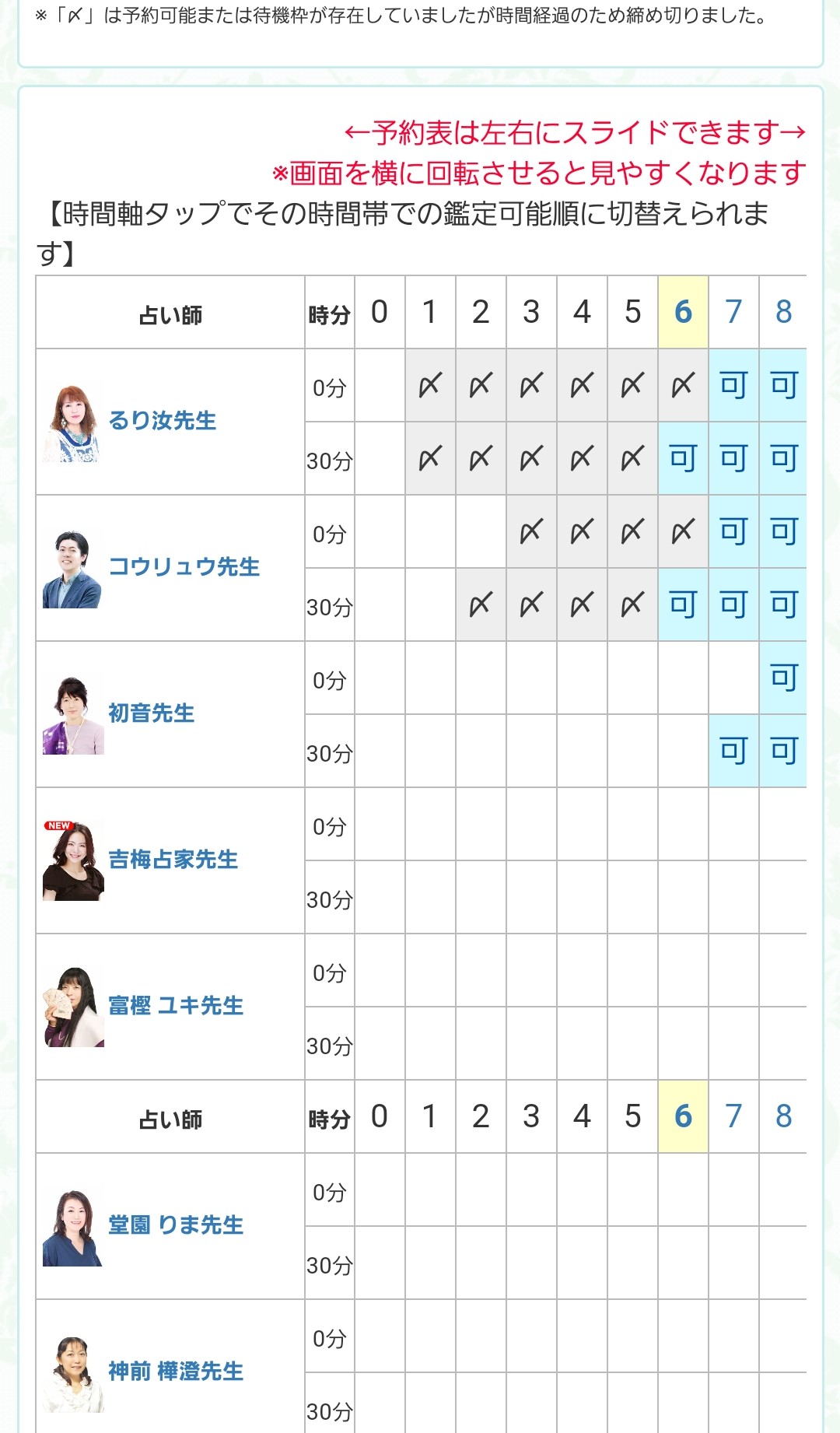Open 吉梅占家先生's profile link
The image size is (840, 1433).
tap(173, 860)
